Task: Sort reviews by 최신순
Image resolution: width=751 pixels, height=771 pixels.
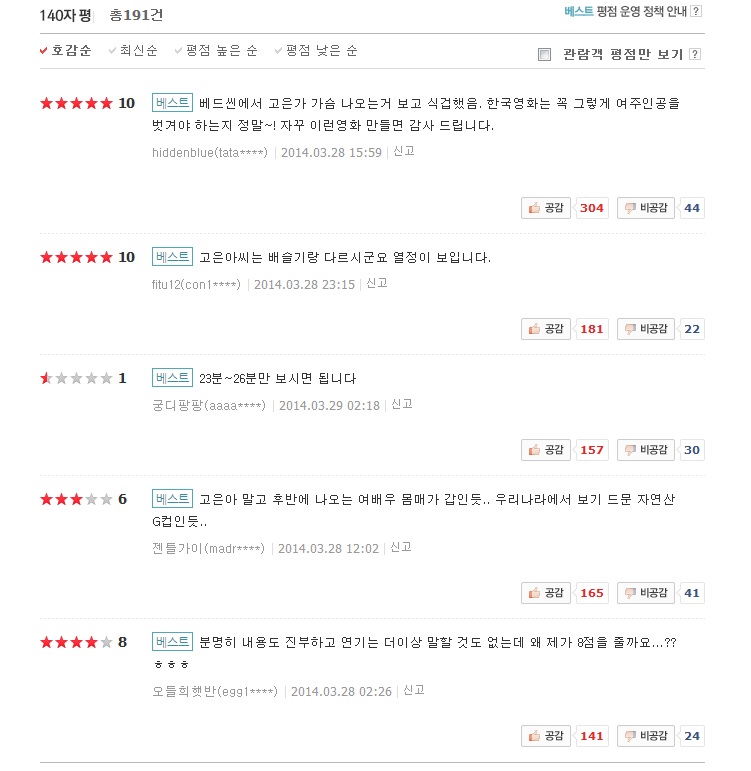Action: pos(138,51)
